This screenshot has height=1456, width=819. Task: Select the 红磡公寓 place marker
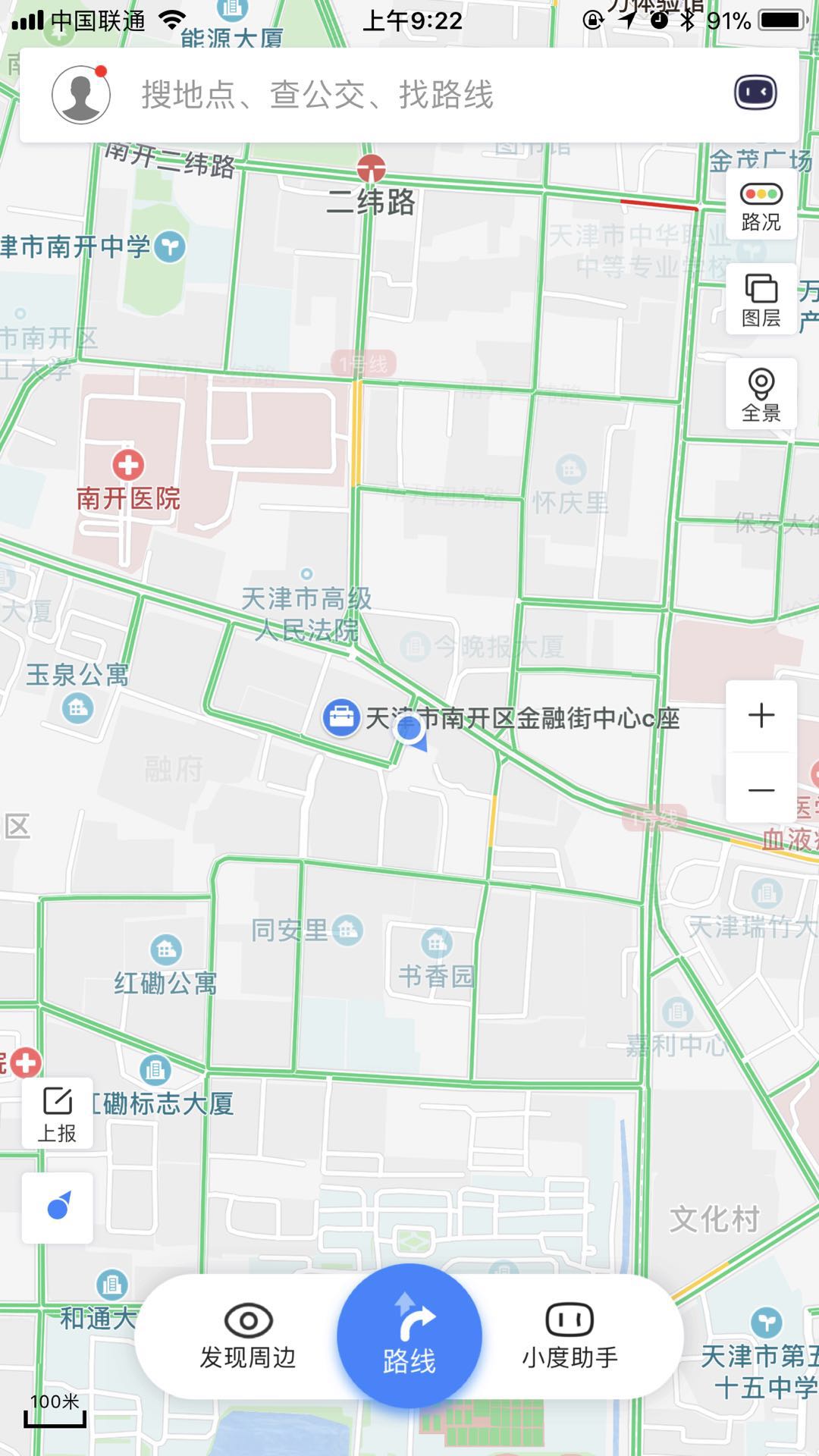coord(166,950)
